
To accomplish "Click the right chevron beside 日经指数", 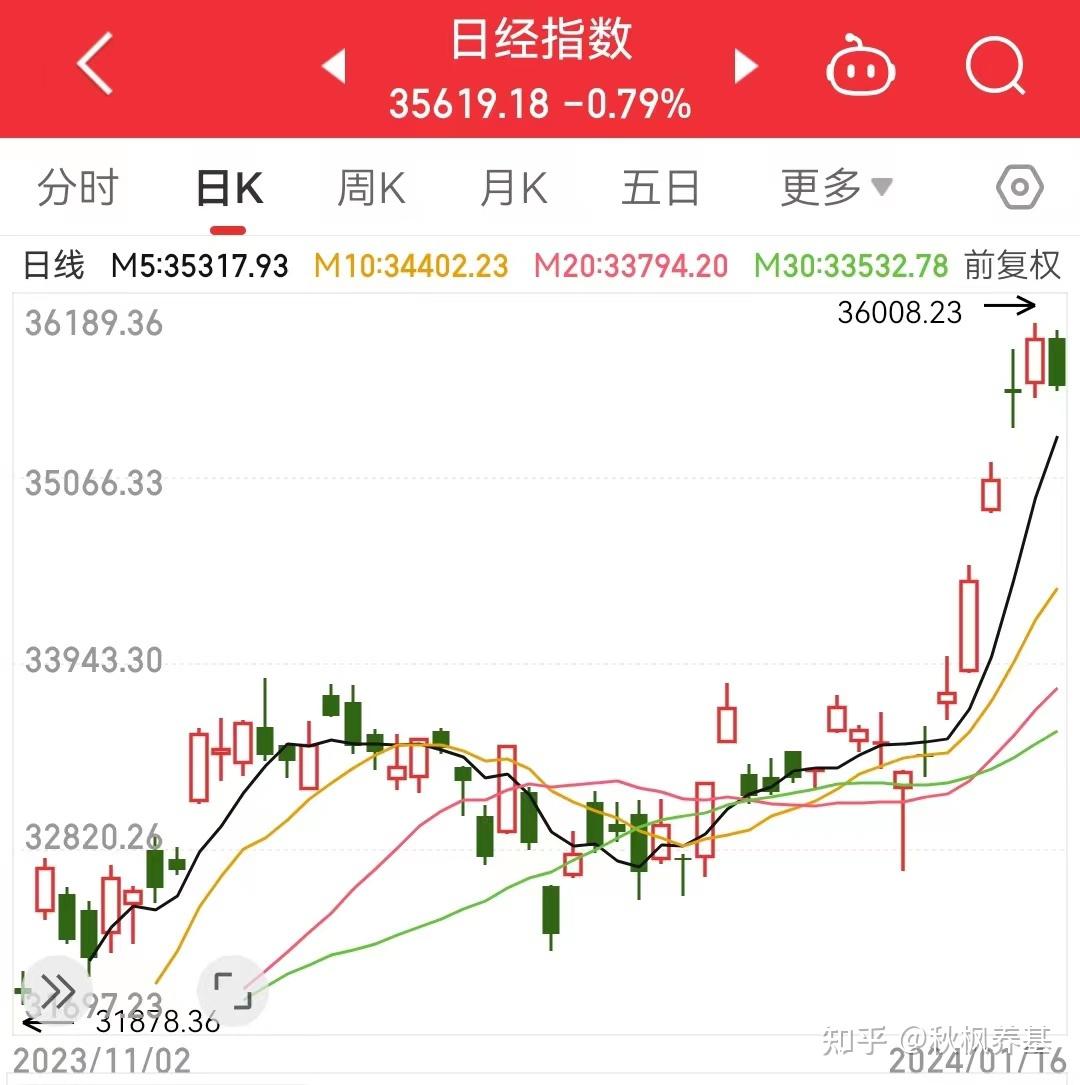I will pyautogui.click(x=744, y=65).
